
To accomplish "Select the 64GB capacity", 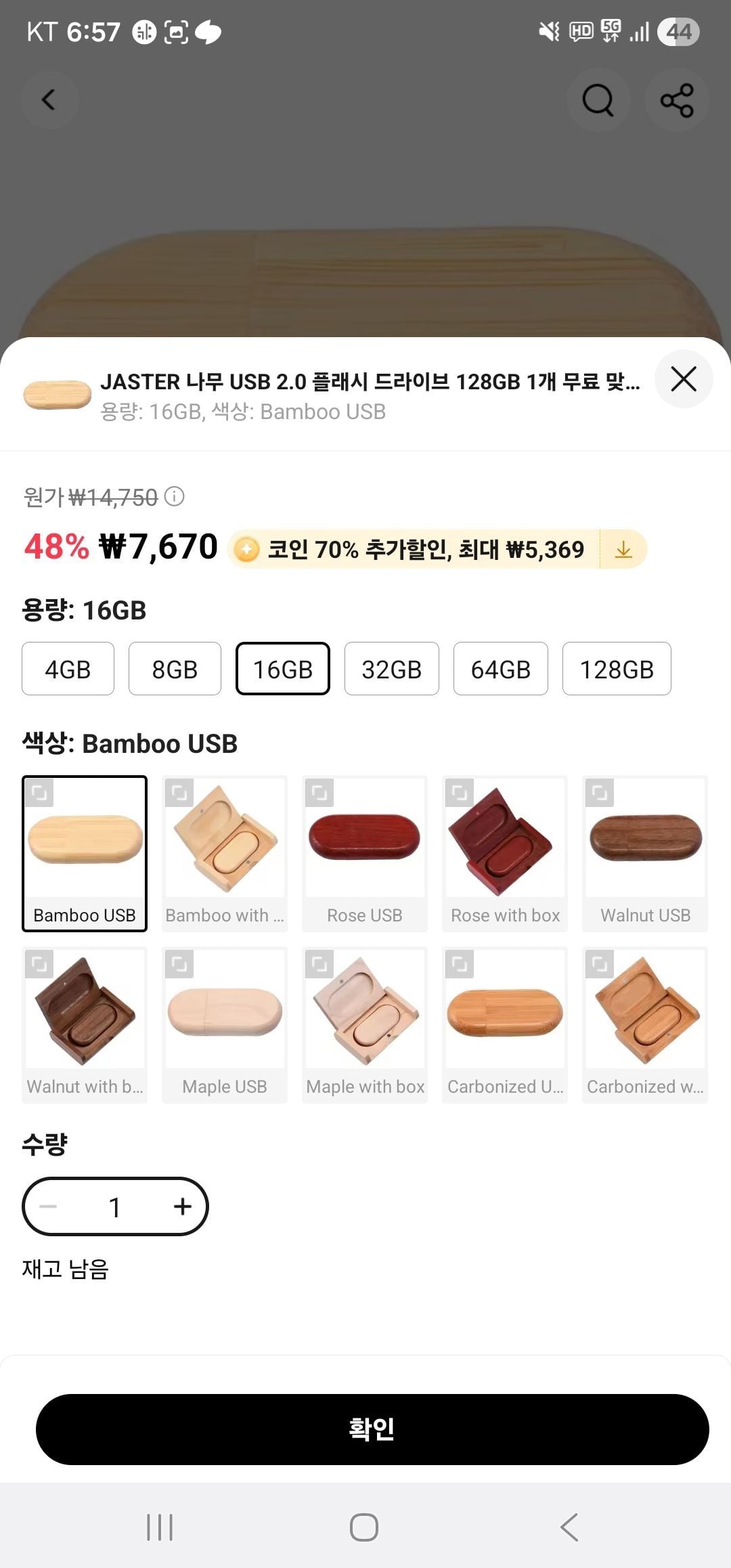I will [500, 669].
